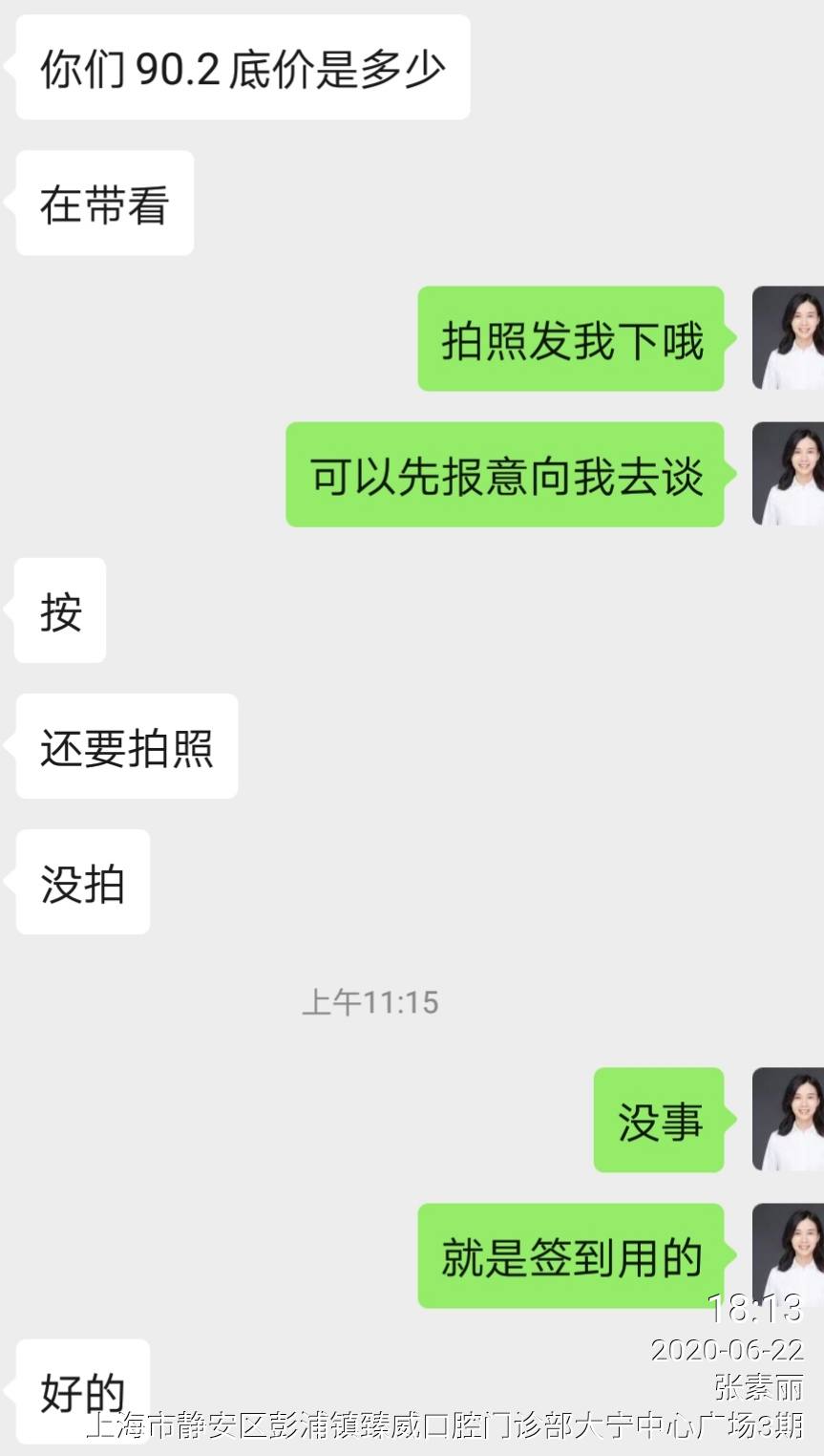Open the avatar next to 就是签到用的
824x1456 pixels.
[788, 1253]
